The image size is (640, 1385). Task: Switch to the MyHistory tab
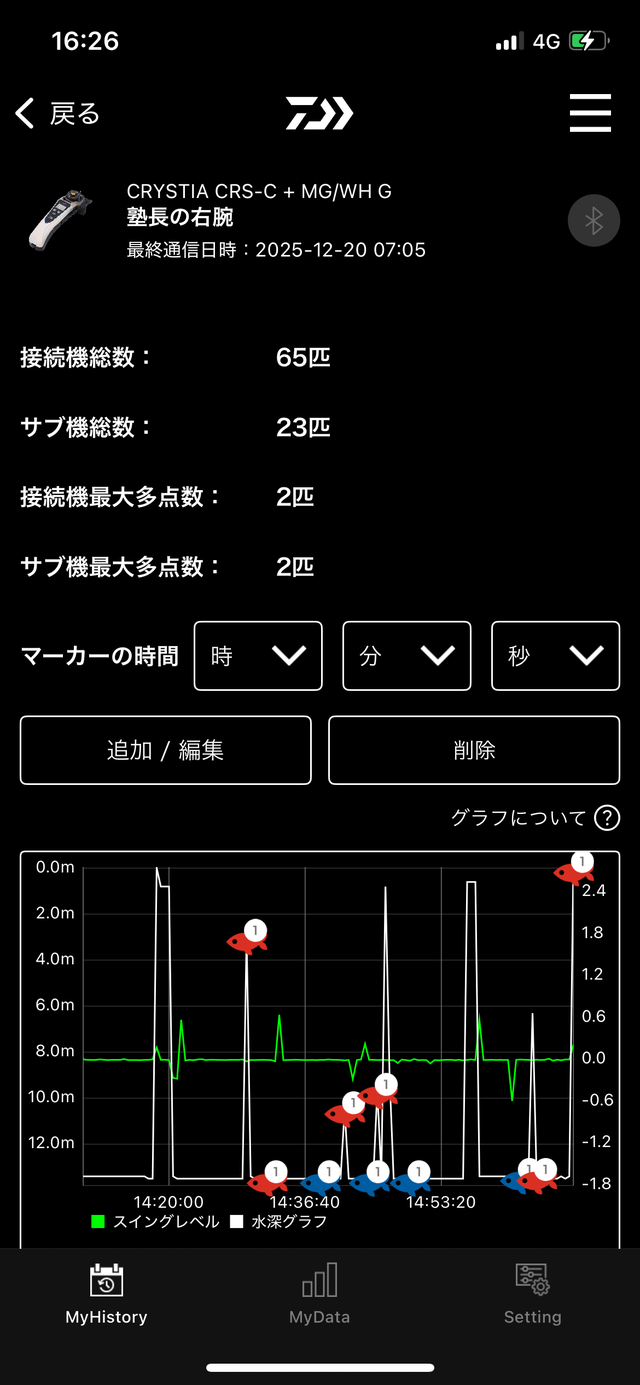(x=106, y=1294)
